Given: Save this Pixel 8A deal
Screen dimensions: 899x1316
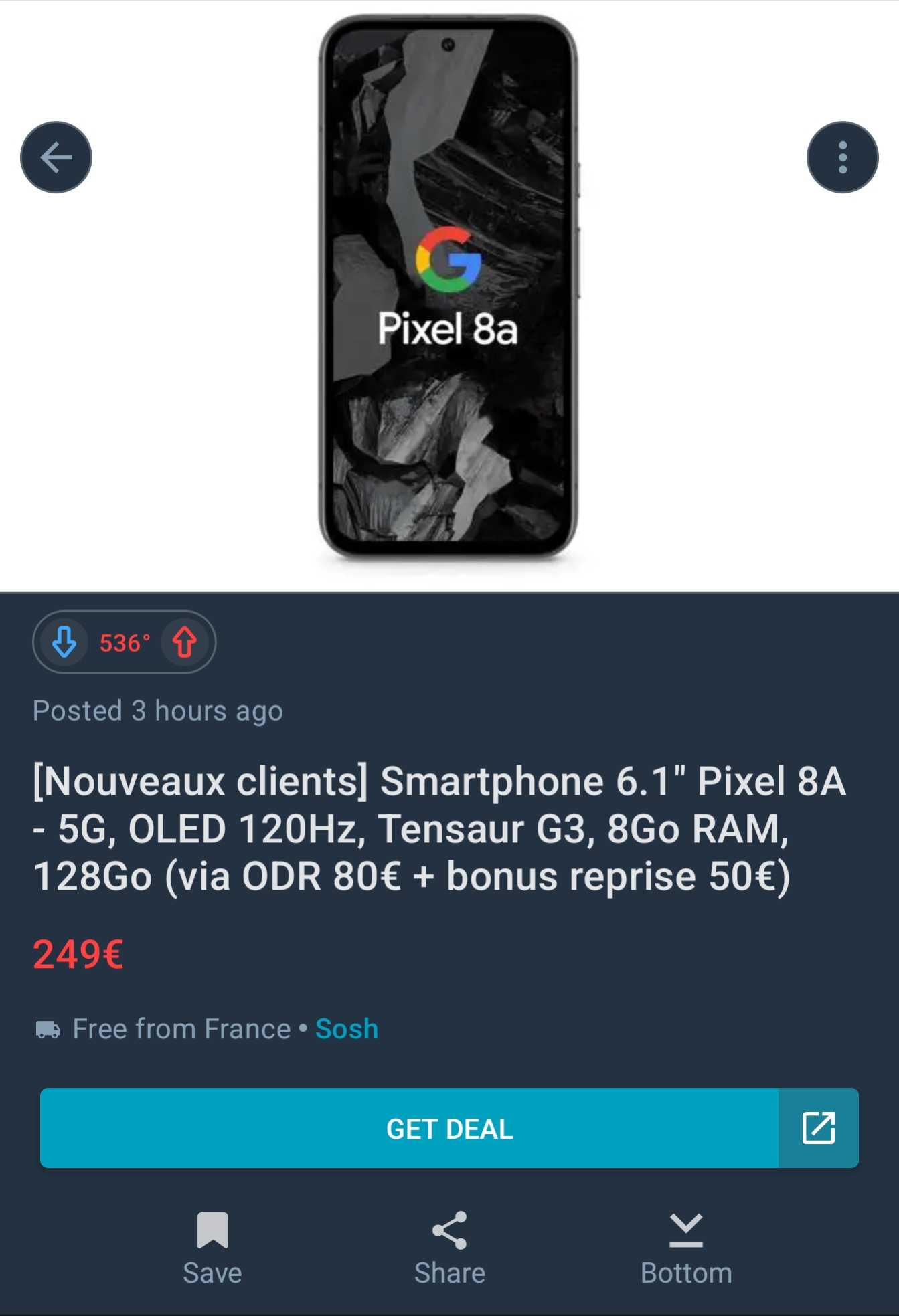Looking at the screenshot, I should [212, 1247].
